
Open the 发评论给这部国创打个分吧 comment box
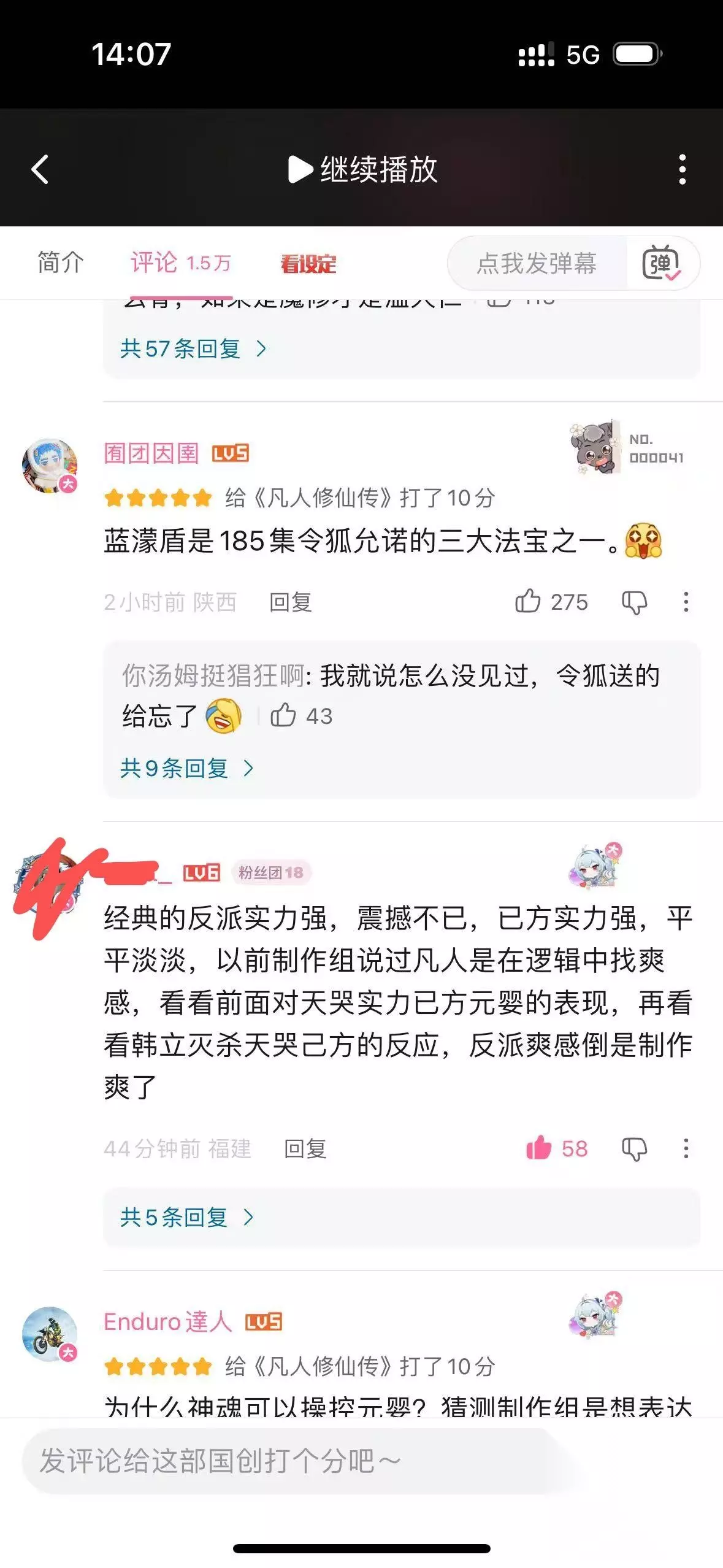tap(294, 1461)
